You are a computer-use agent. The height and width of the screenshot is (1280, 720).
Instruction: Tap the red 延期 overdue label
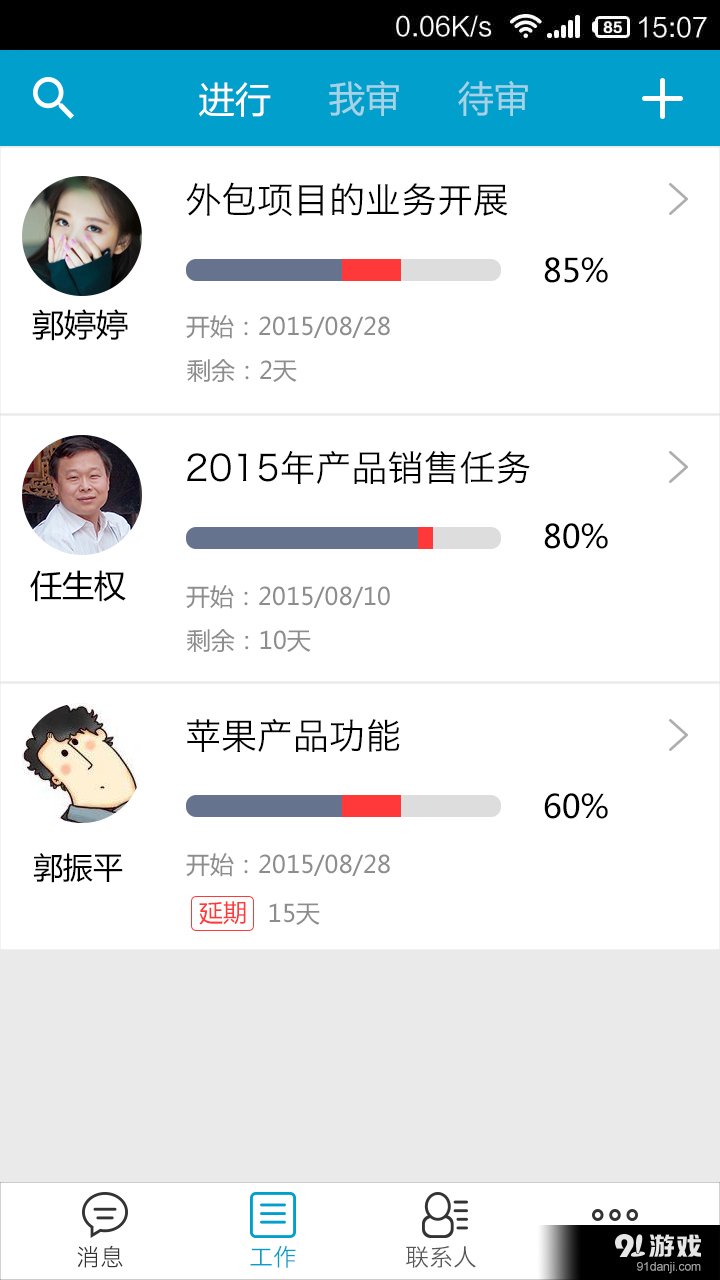pos(222,913)
